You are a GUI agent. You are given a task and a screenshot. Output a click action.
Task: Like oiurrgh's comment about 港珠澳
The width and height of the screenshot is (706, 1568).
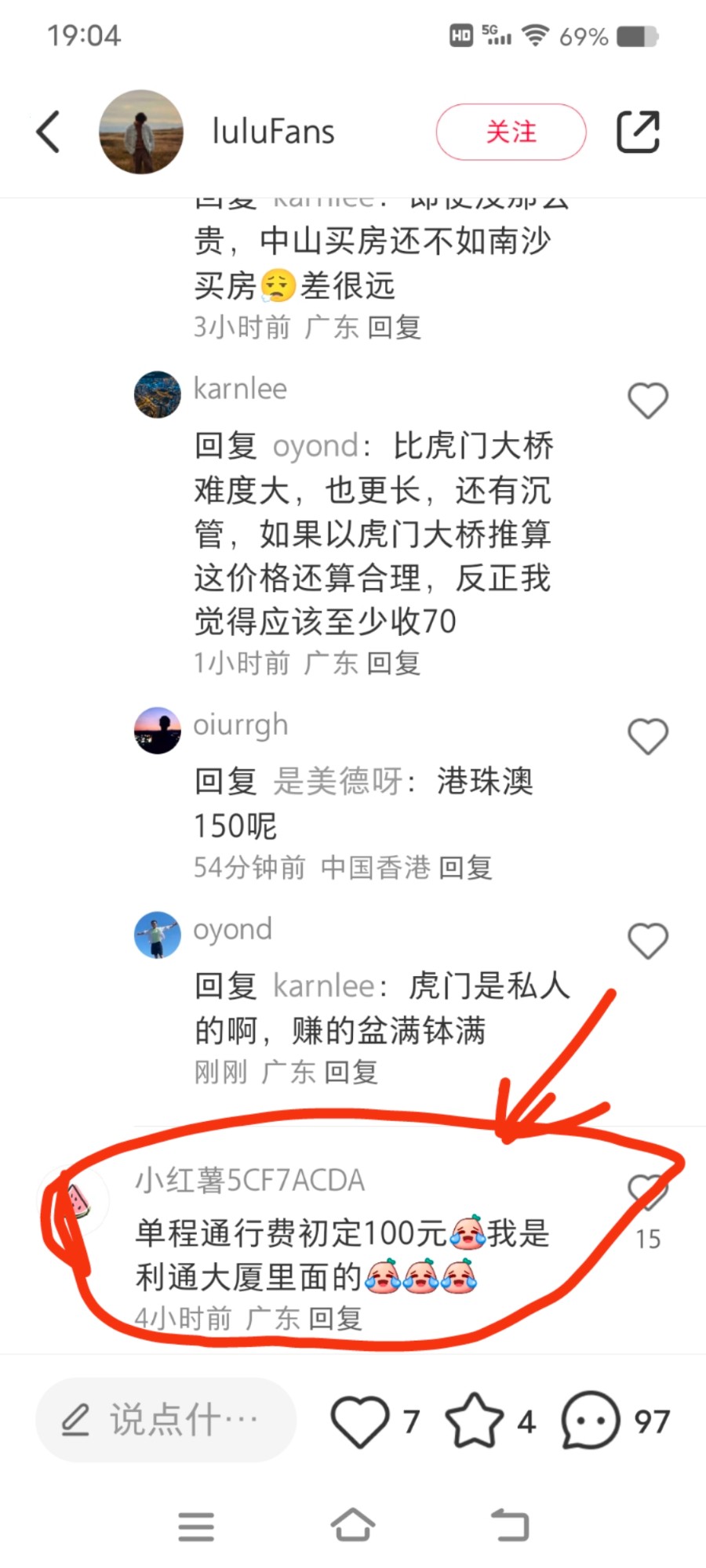click(x=647, y=736)
